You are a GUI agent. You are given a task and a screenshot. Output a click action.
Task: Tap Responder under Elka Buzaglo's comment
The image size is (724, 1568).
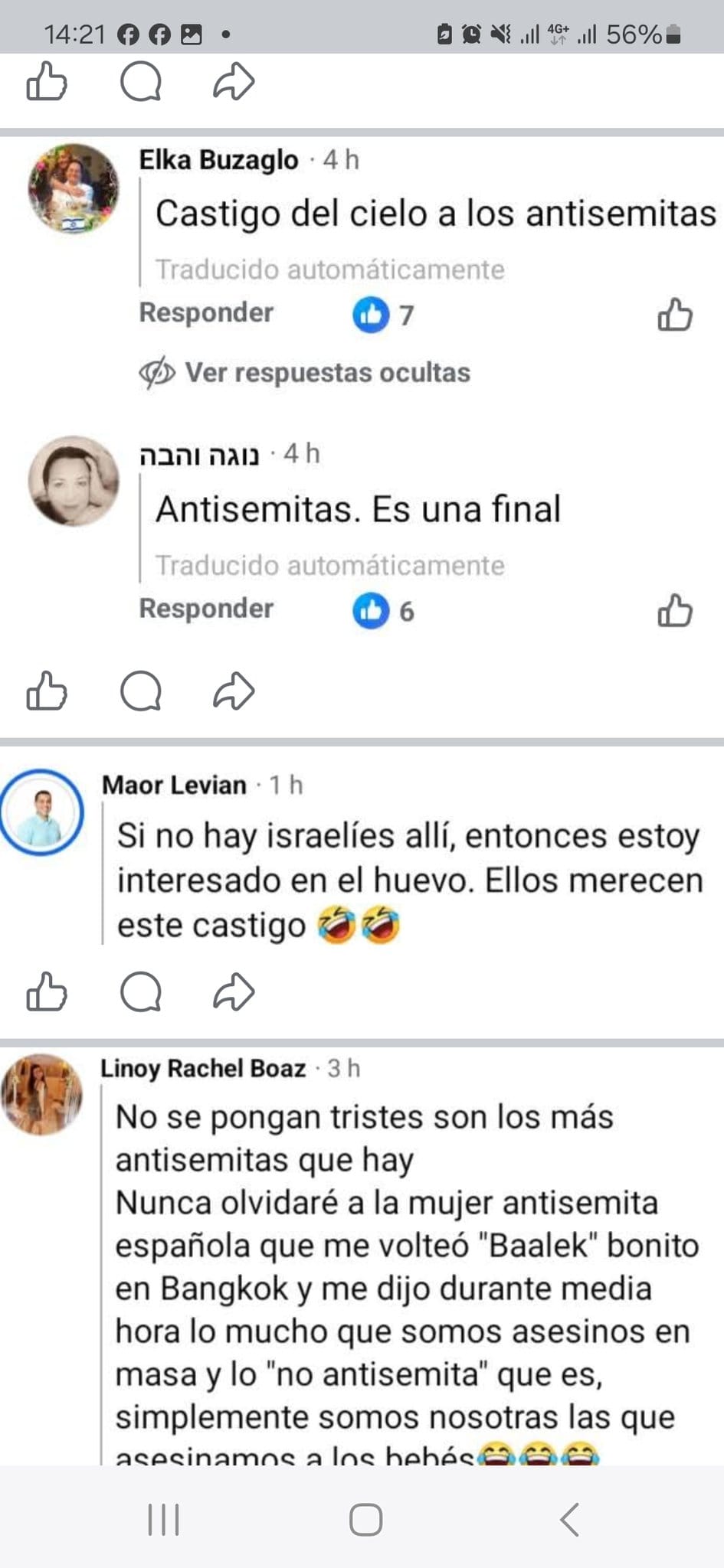pyautogui.click(x=206, y=312)
